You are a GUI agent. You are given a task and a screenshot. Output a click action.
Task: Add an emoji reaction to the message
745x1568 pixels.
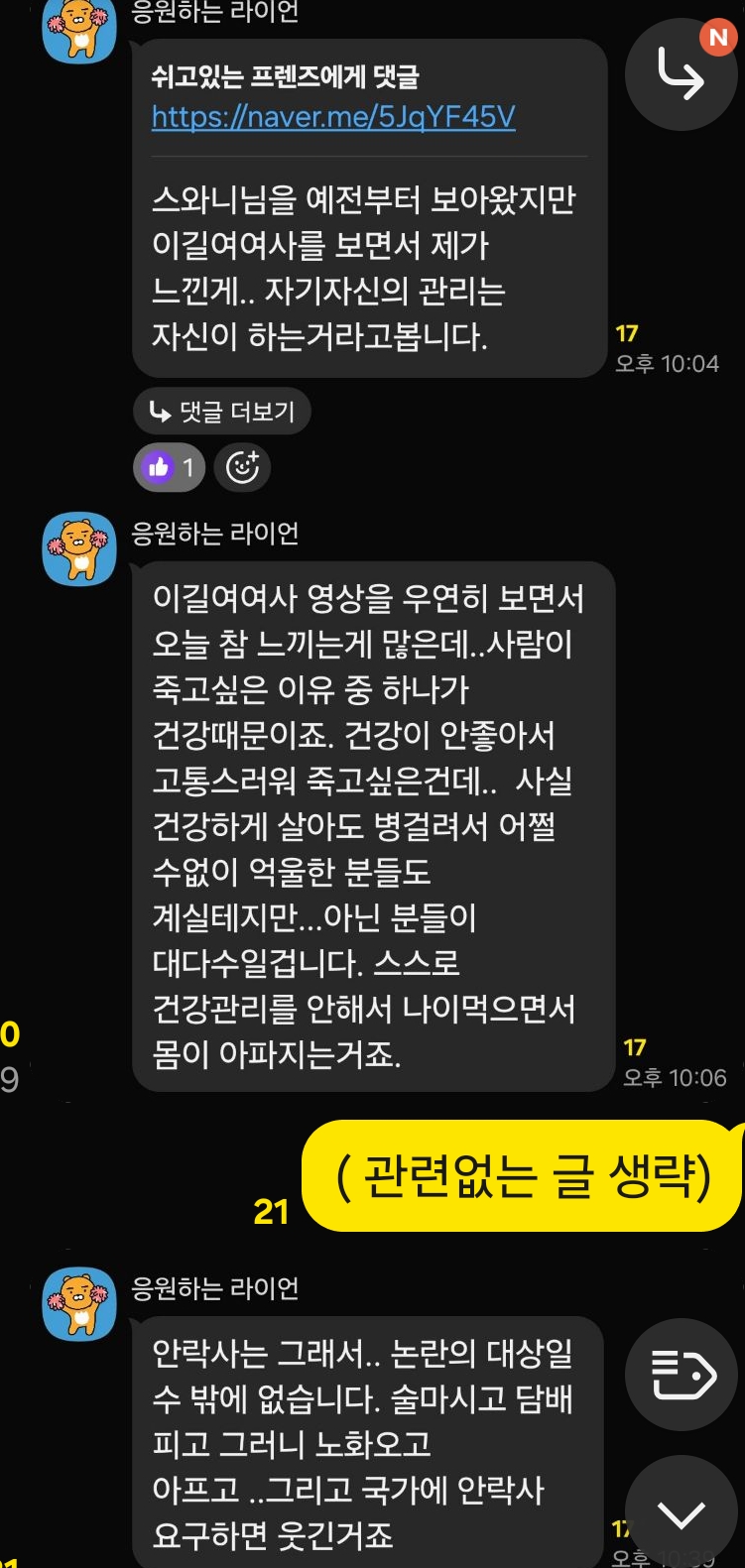click(242, 467)
